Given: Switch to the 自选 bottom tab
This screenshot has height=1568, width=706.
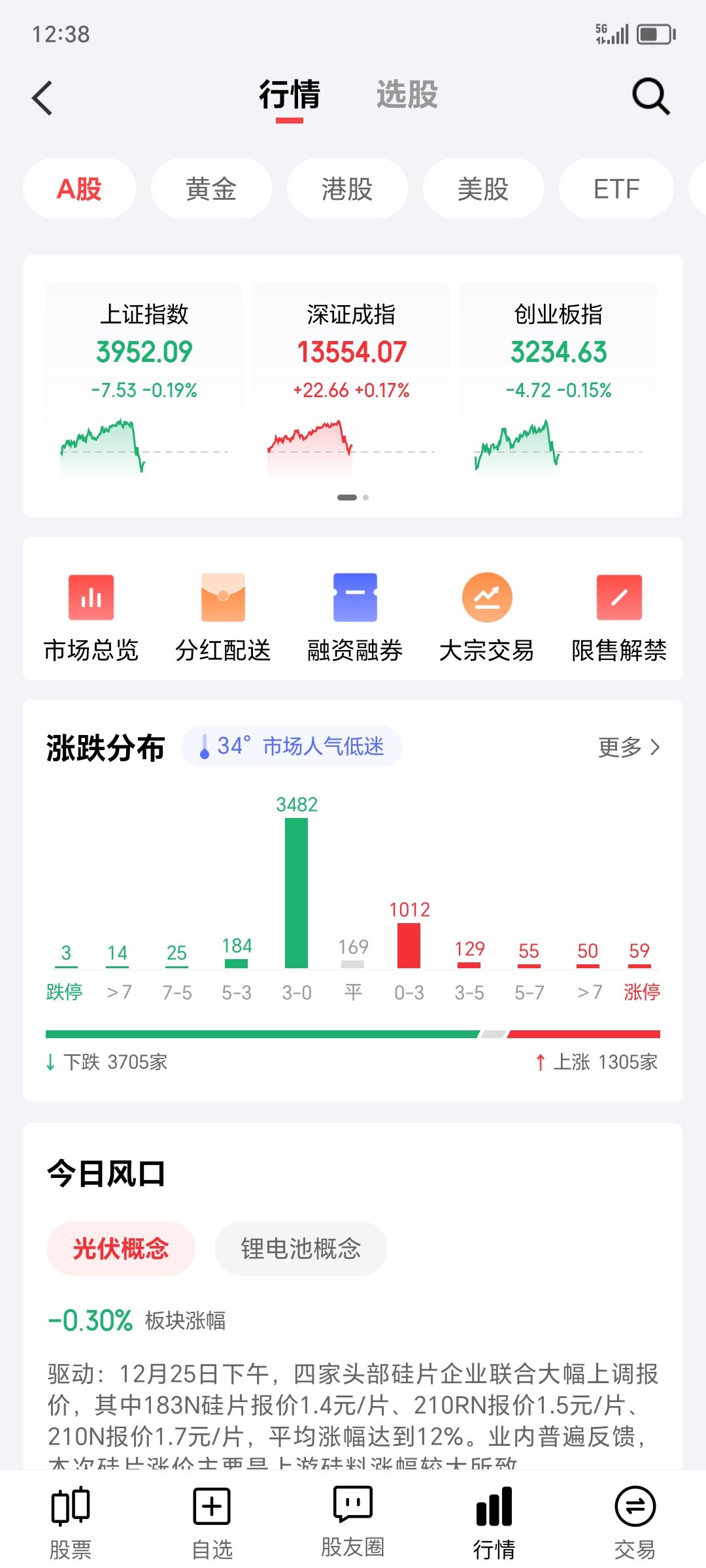Looking at the screenshot, I should point(212,1522).
